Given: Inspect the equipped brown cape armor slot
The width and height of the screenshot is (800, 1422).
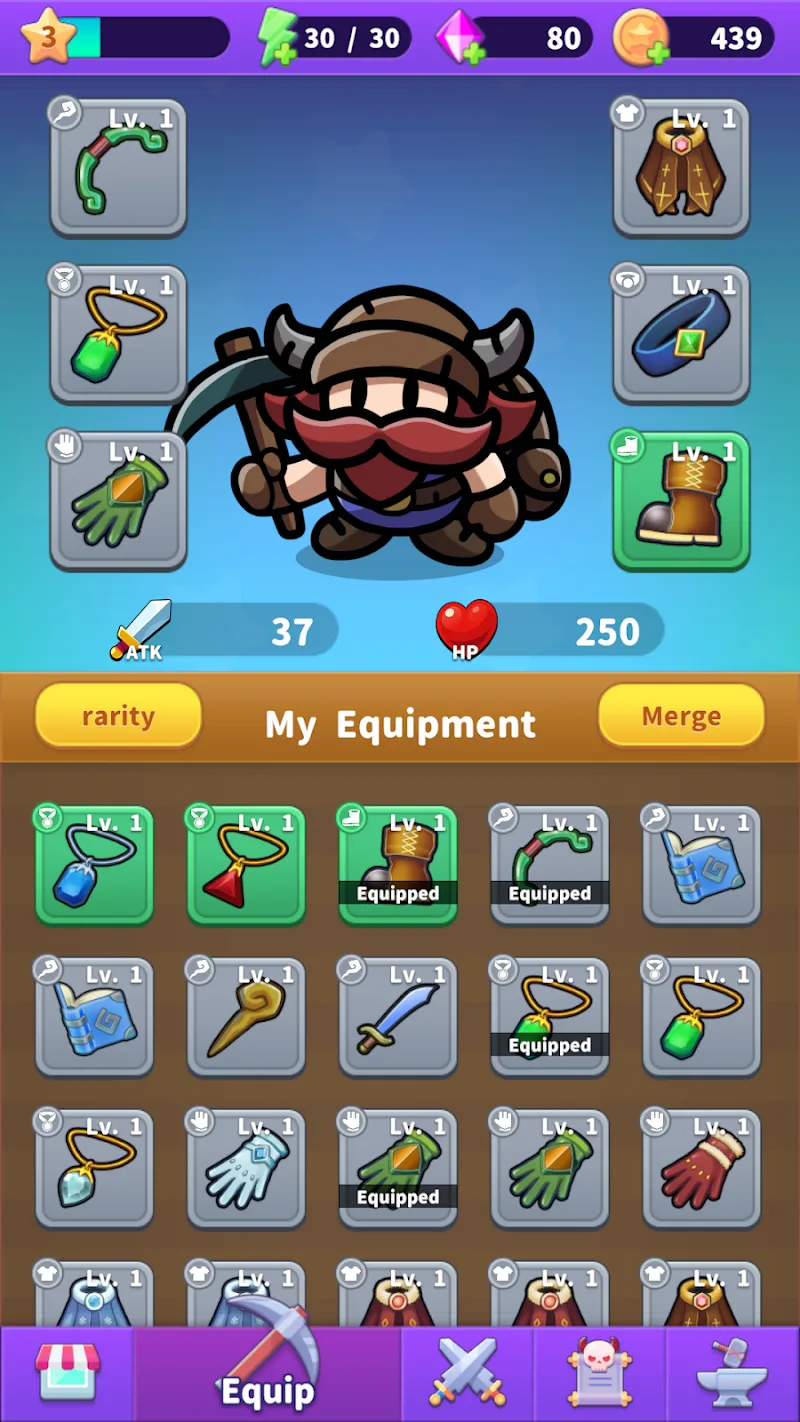Looking at the screenshot, I should pyautogui.click(x=681, y=168).
